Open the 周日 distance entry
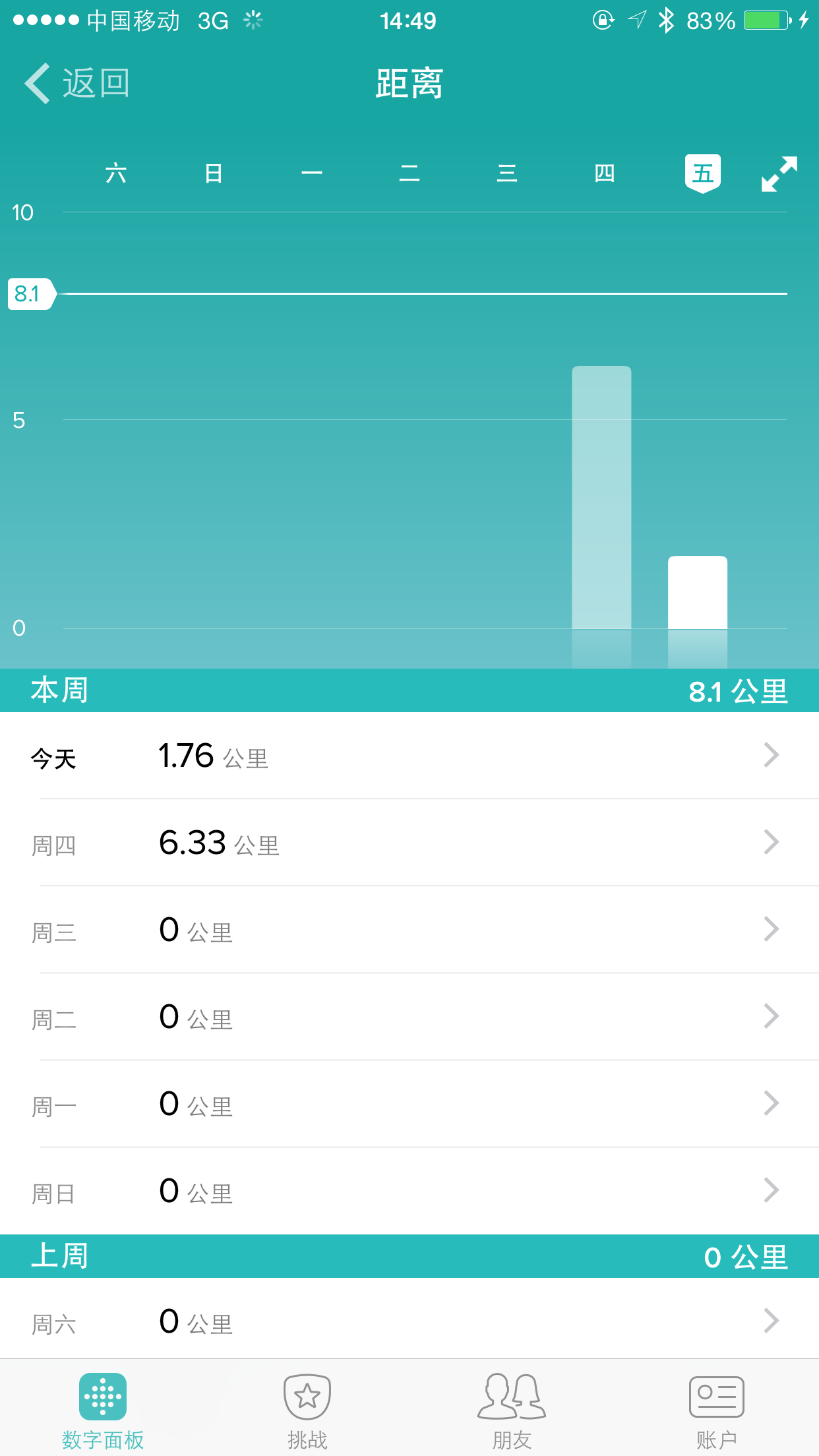The width and height of the screenshot is (819, 1456). click(409, 1191)
